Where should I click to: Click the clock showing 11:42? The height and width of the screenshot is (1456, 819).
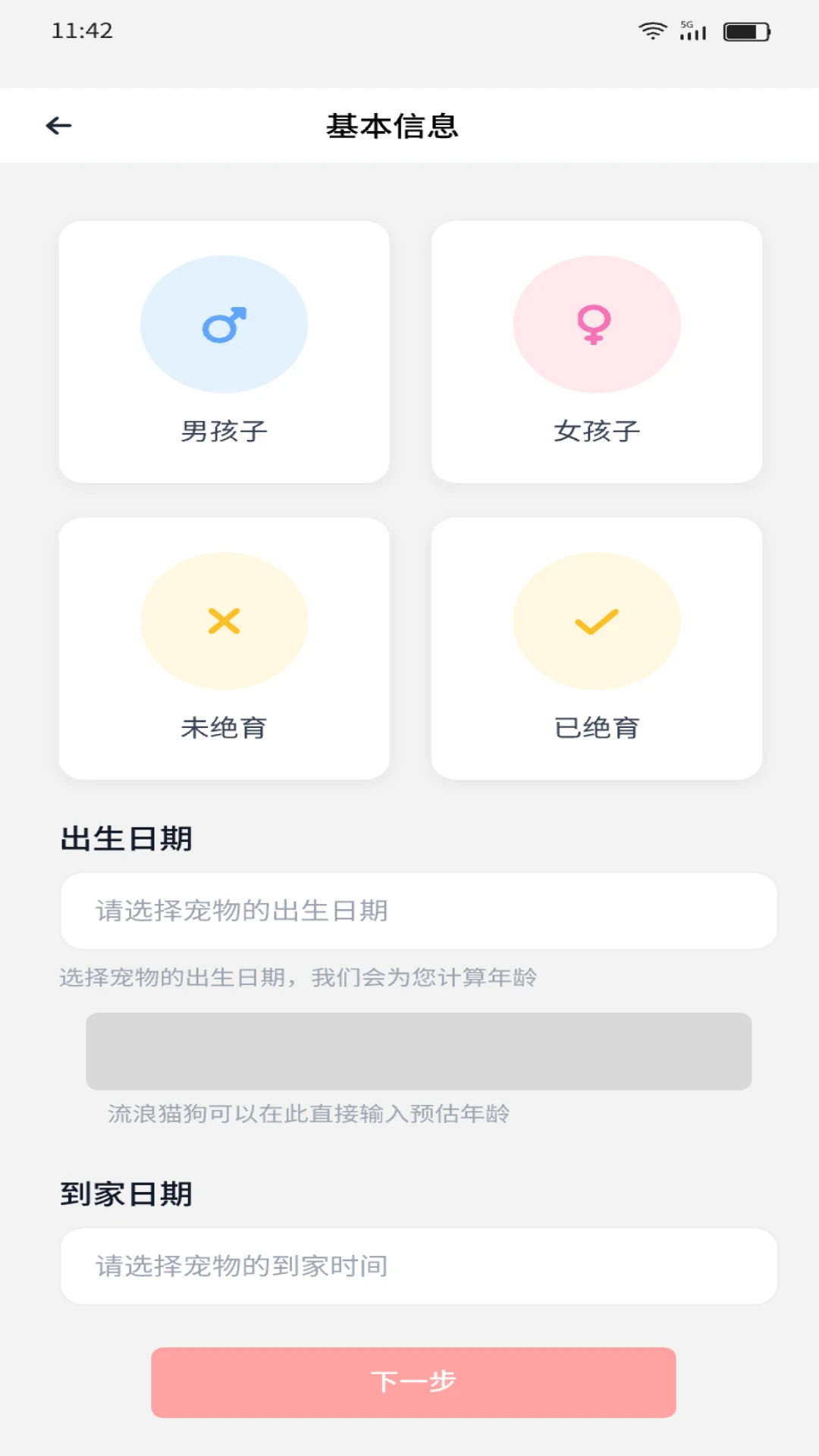[x=81, y=30]
